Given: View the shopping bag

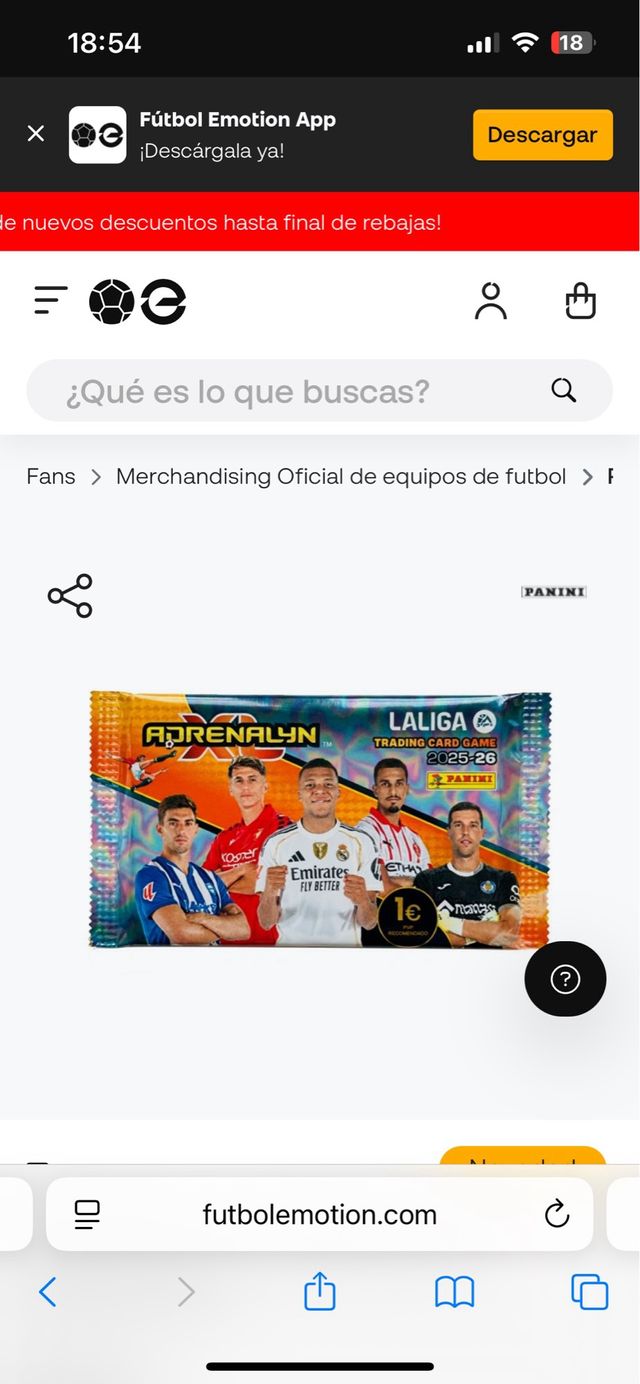Looking at the screenshot, I should tap(580, 301).
